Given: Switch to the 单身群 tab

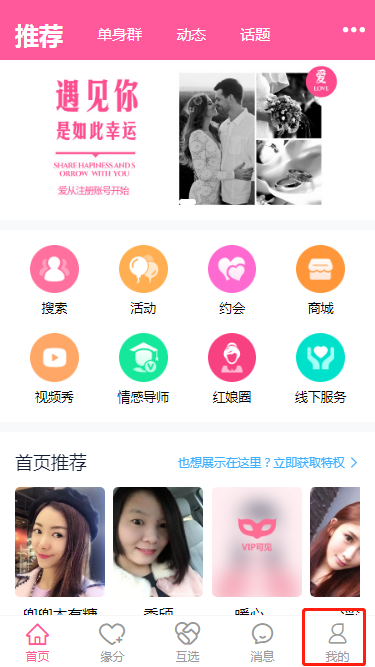Looking at the screenshot, I should point(119,34).
